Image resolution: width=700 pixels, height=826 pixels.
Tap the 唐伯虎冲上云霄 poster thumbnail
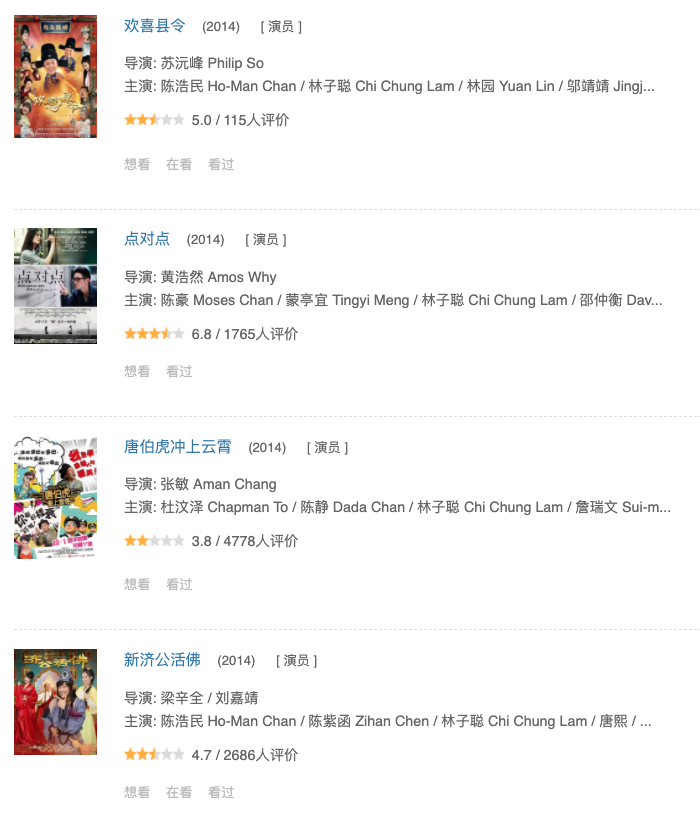click(x=55, y=498)
